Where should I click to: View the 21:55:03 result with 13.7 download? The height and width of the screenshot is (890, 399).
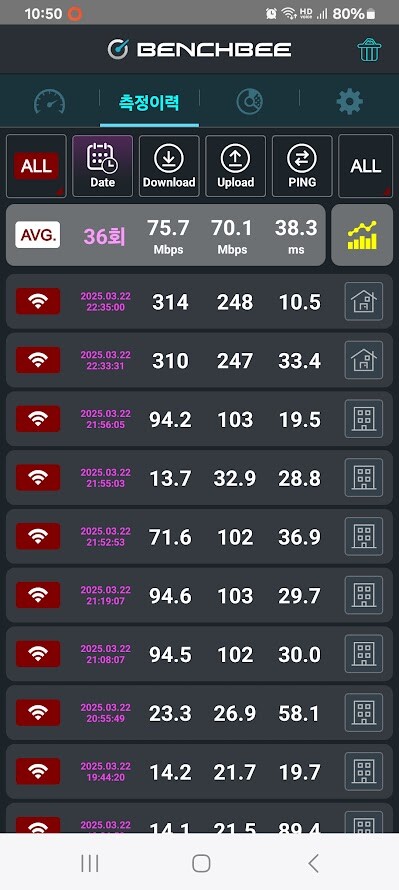(x=199, y=478)
